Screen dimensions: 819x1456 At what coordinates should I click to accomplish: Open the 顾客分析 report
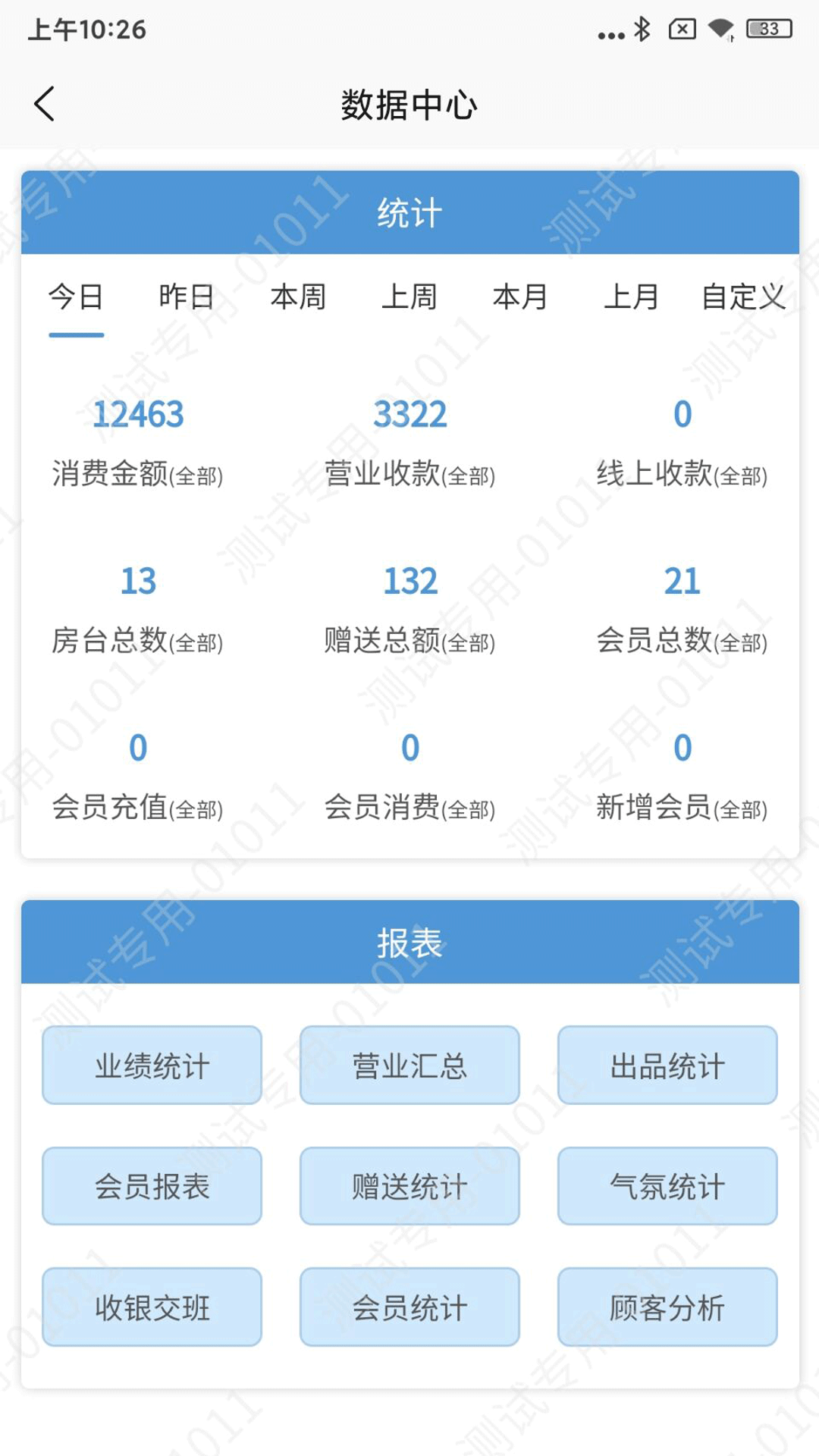pos(667,1307)
